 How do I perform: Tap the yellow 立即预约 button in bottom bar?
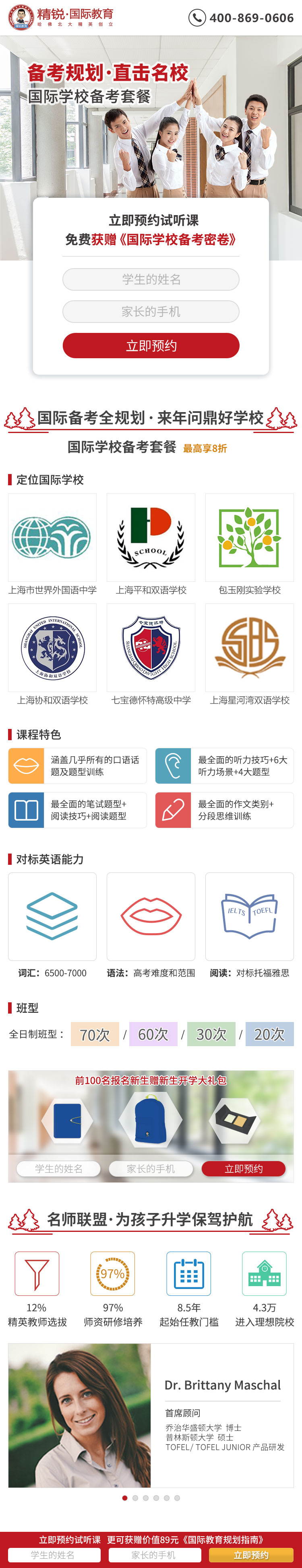251,1555
